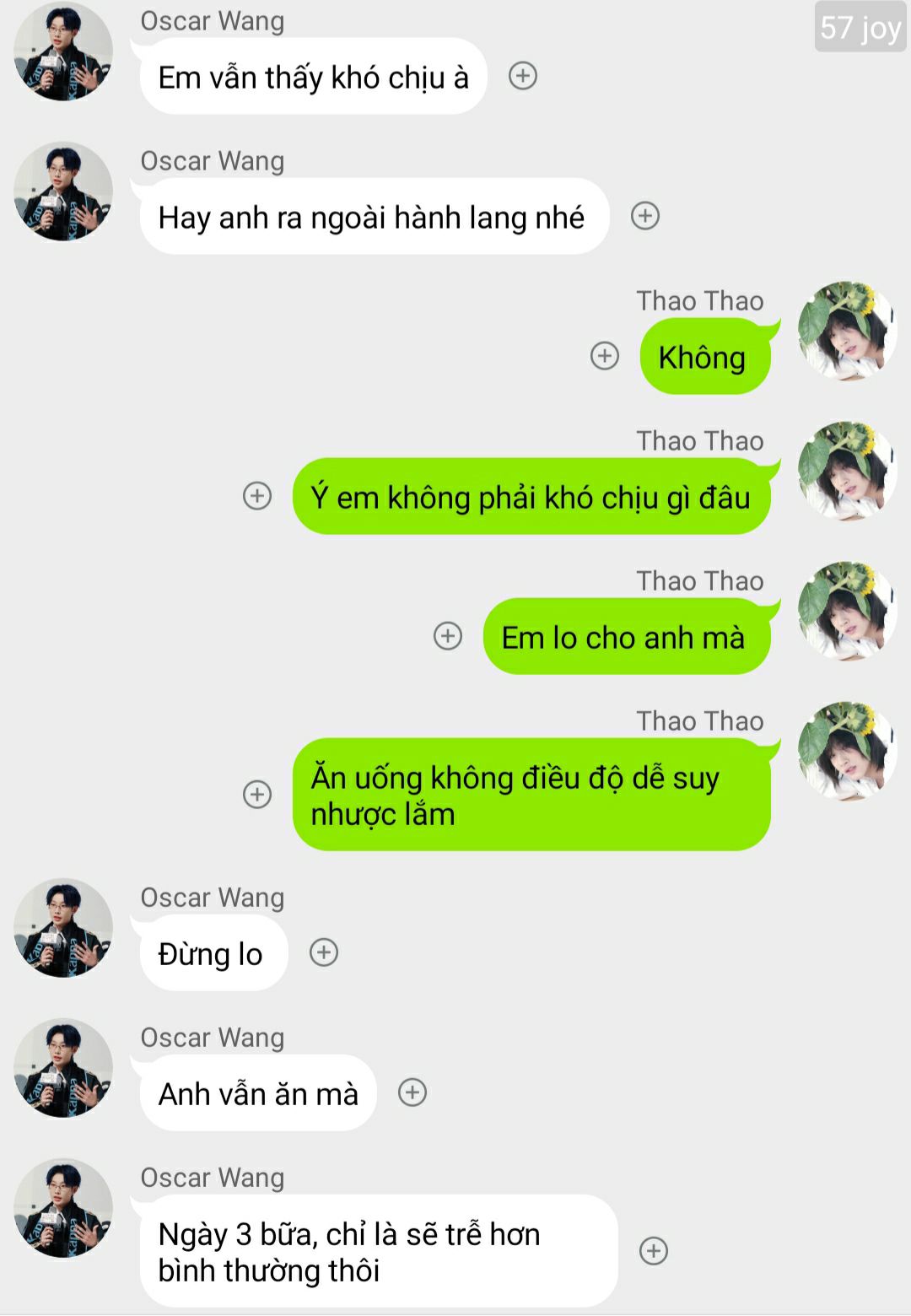
Task: Tap plus icon beside "Ngày 3 bữa" message
Action: (x=654, y=1250)
